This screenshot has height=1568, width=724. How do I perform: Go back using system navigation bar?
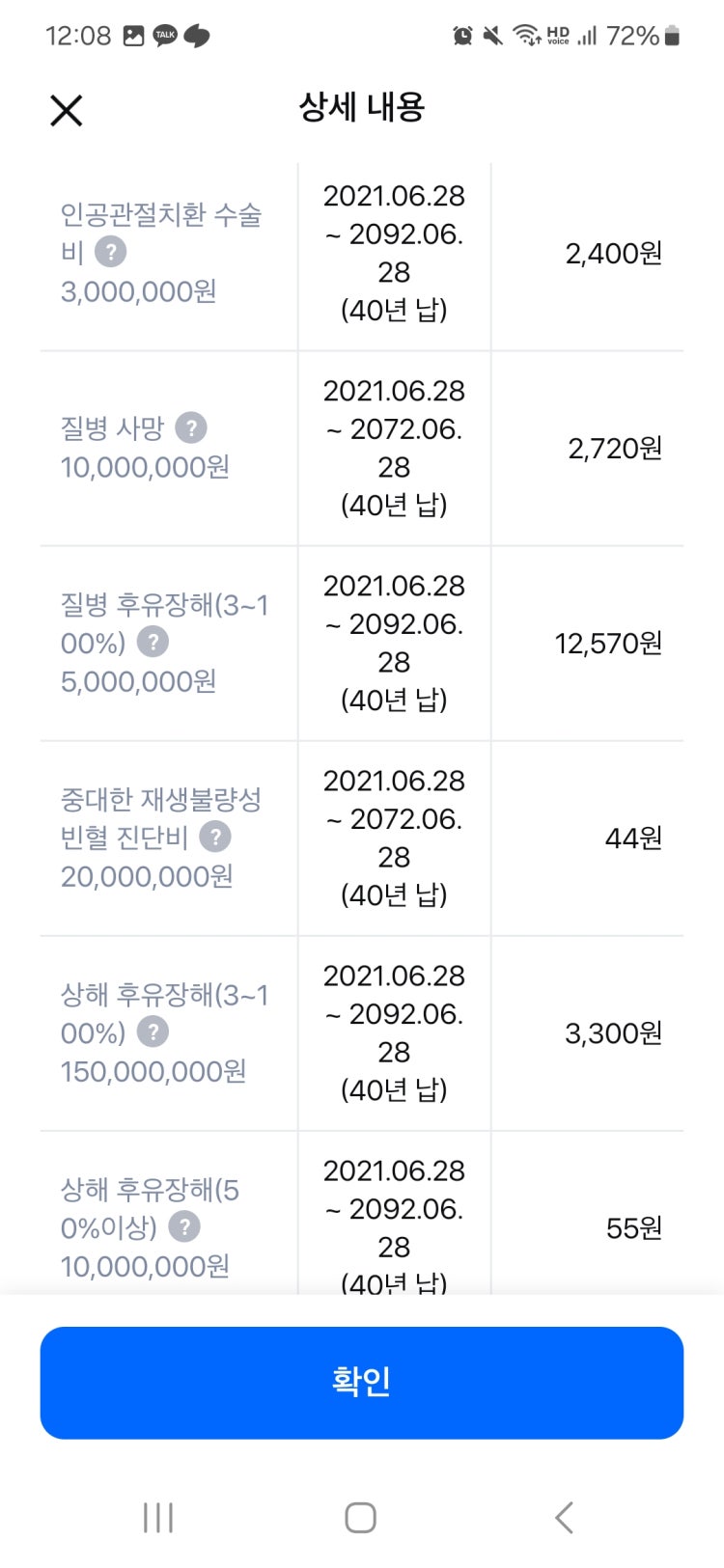click(565, 1517)
